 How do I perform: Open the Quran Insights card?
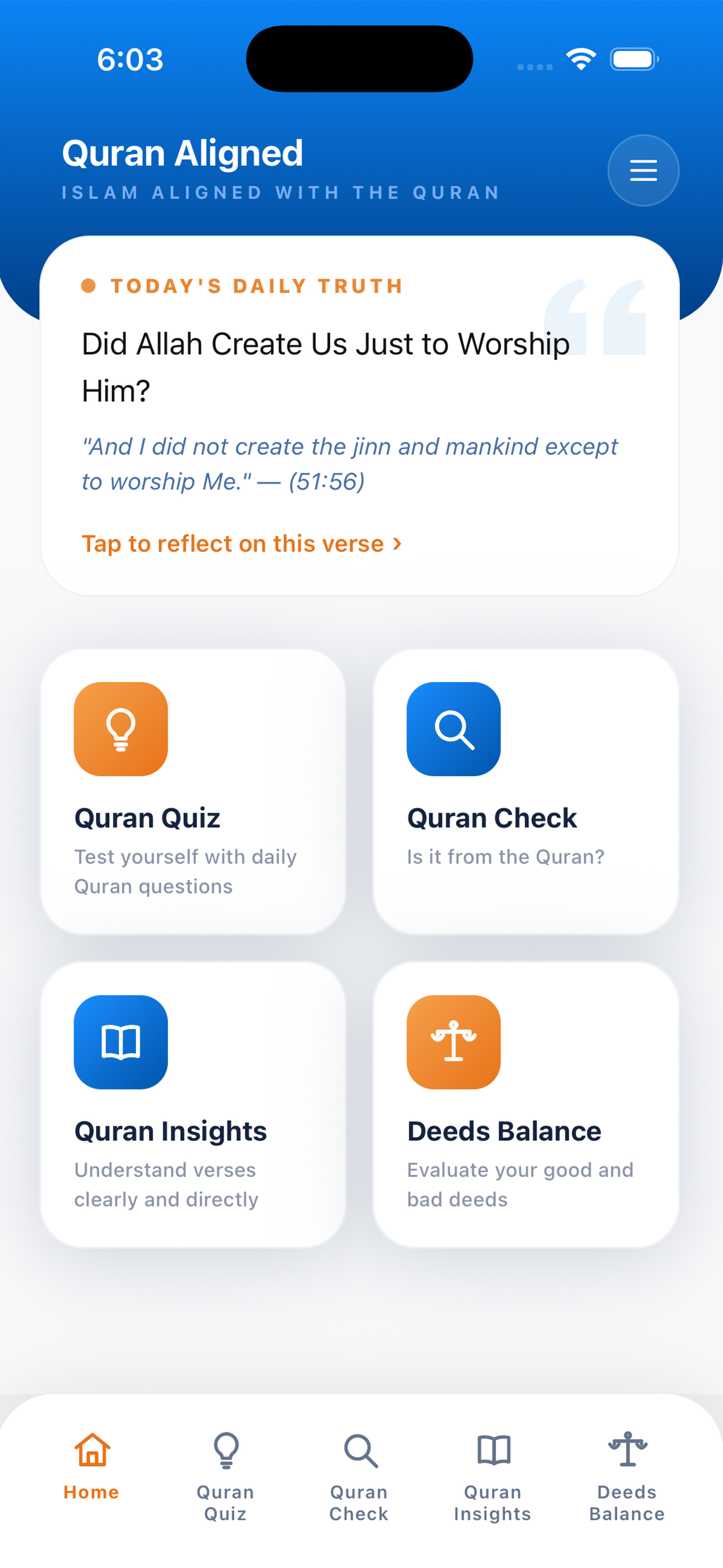[193, 1105]
